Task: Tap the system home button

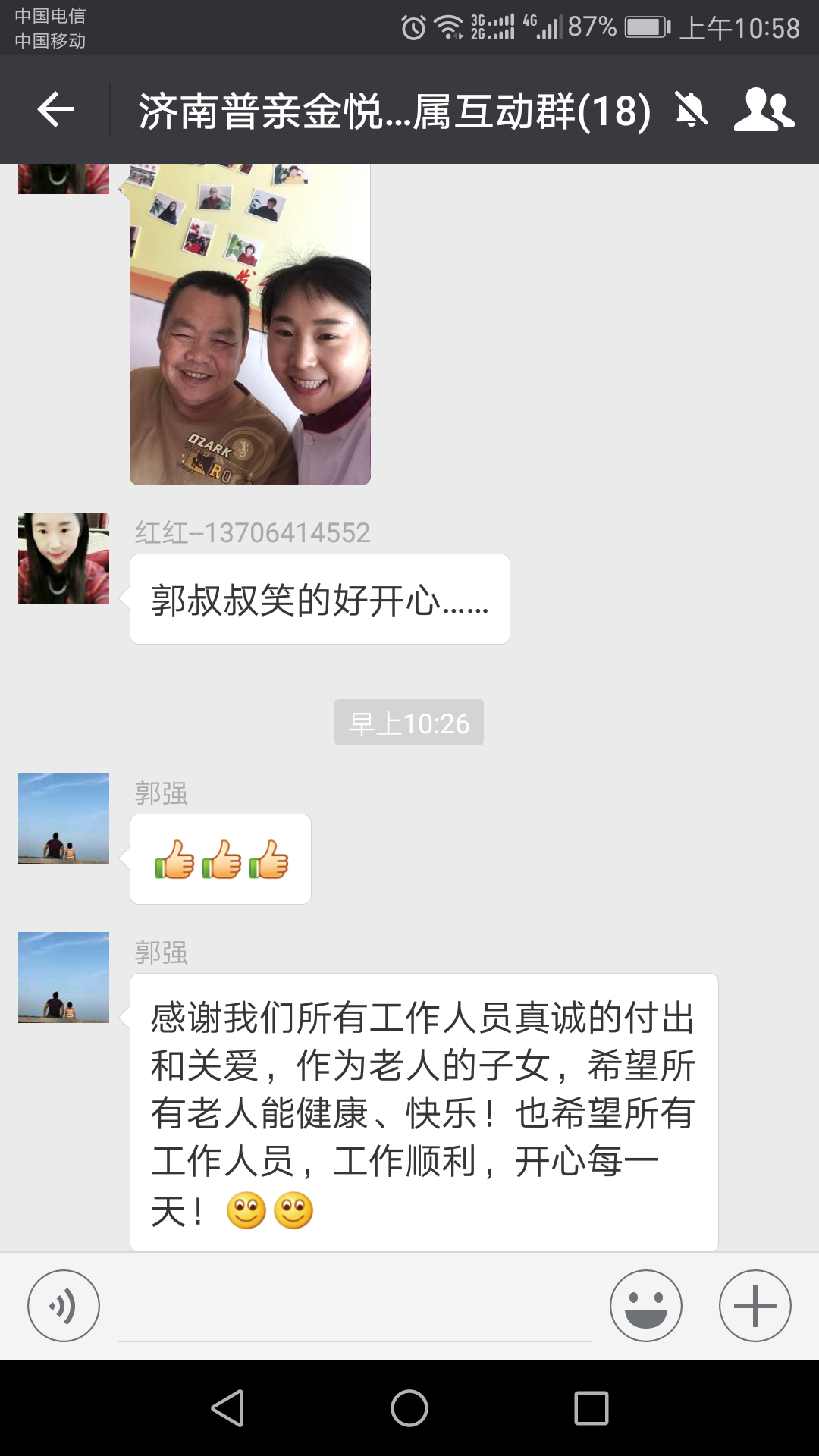Action: pos(409,1408)
